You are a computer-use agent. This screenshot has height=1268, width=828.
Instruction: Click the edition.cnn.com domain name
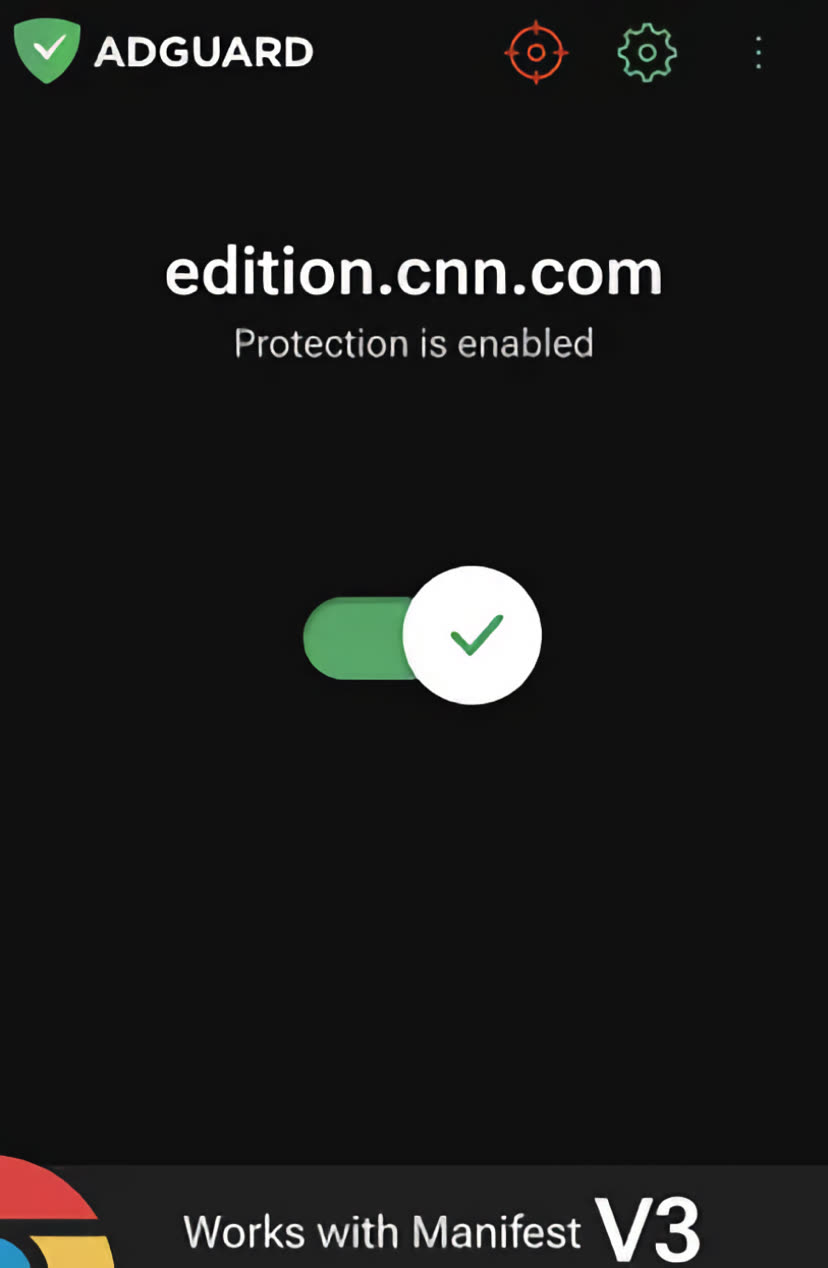tap(414, 271)
